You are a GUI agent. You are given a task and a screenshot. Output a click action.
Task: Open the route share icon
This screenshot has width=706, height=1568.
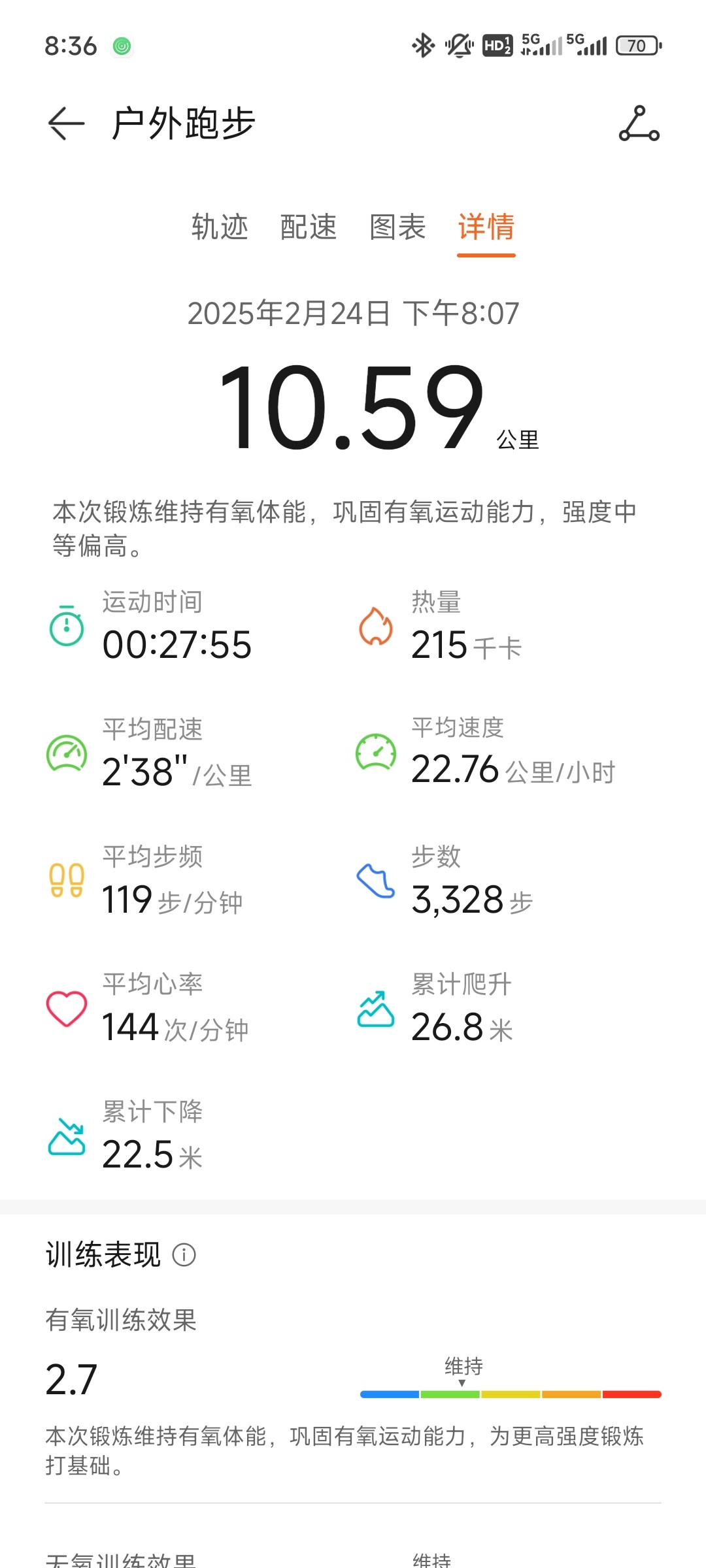[x=639, y=123]
